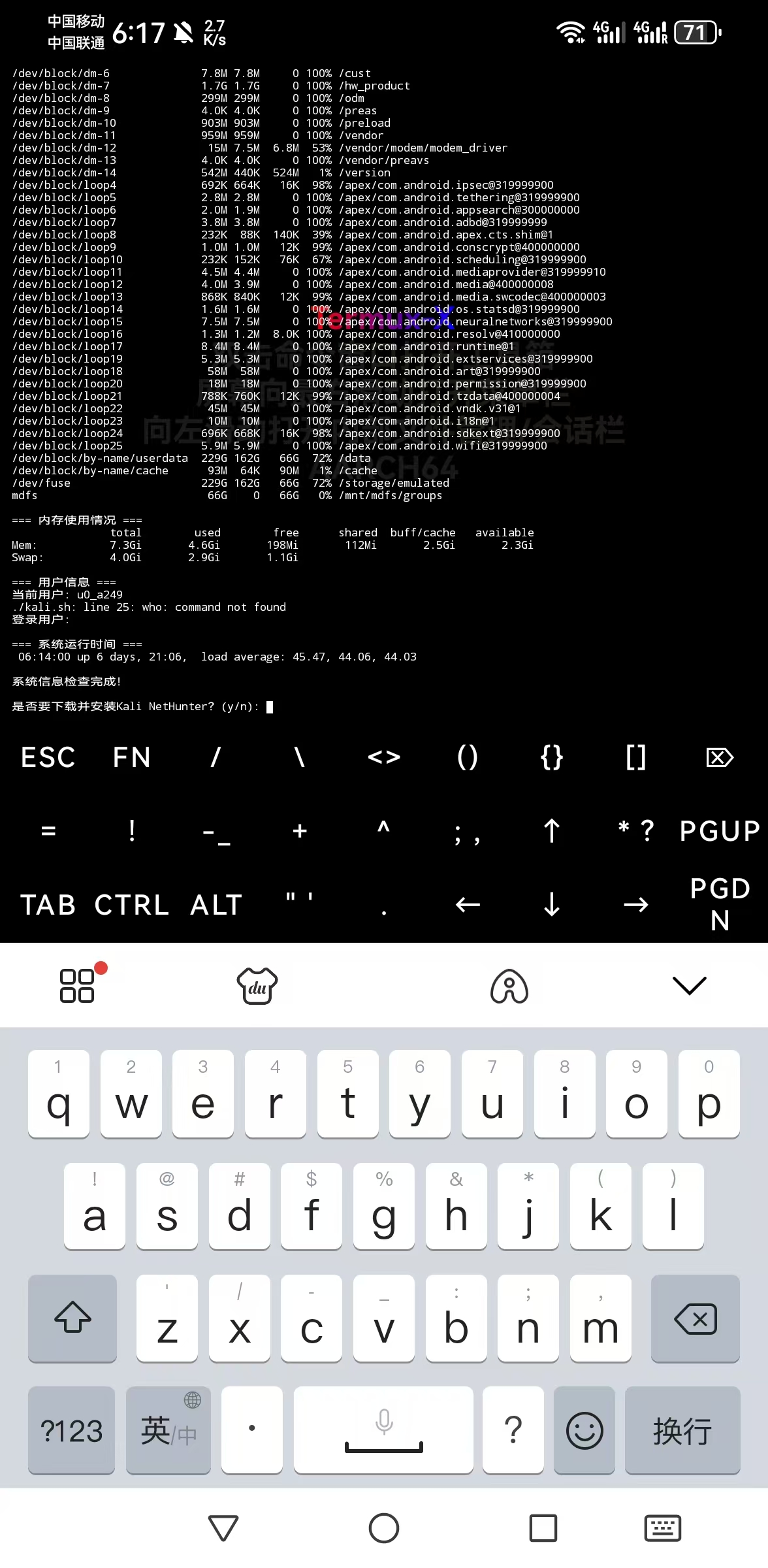The width and height of the screenshot is (768, 1568).
Task: Tap the TAB extra key
Action: point(48,905)
